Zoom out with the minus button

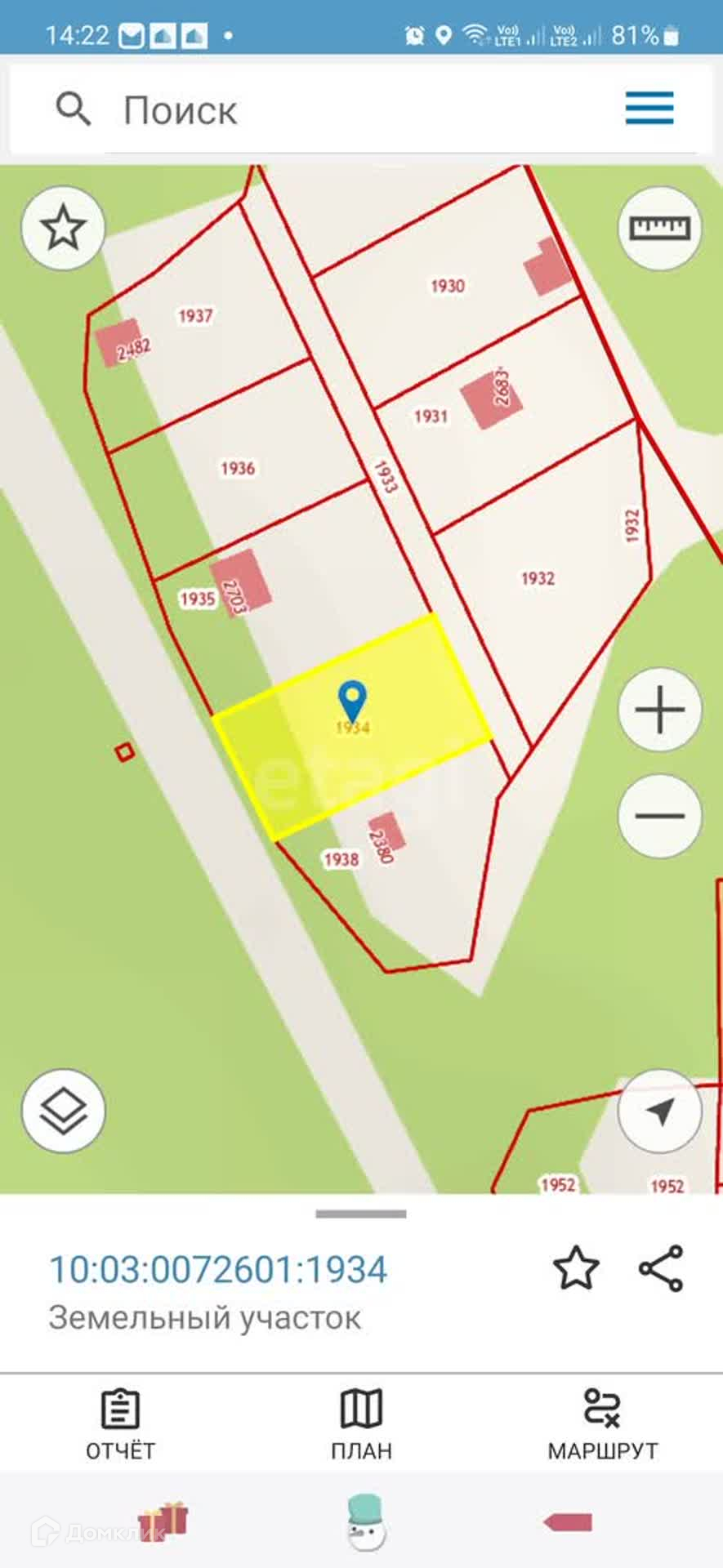click(659, 816)
